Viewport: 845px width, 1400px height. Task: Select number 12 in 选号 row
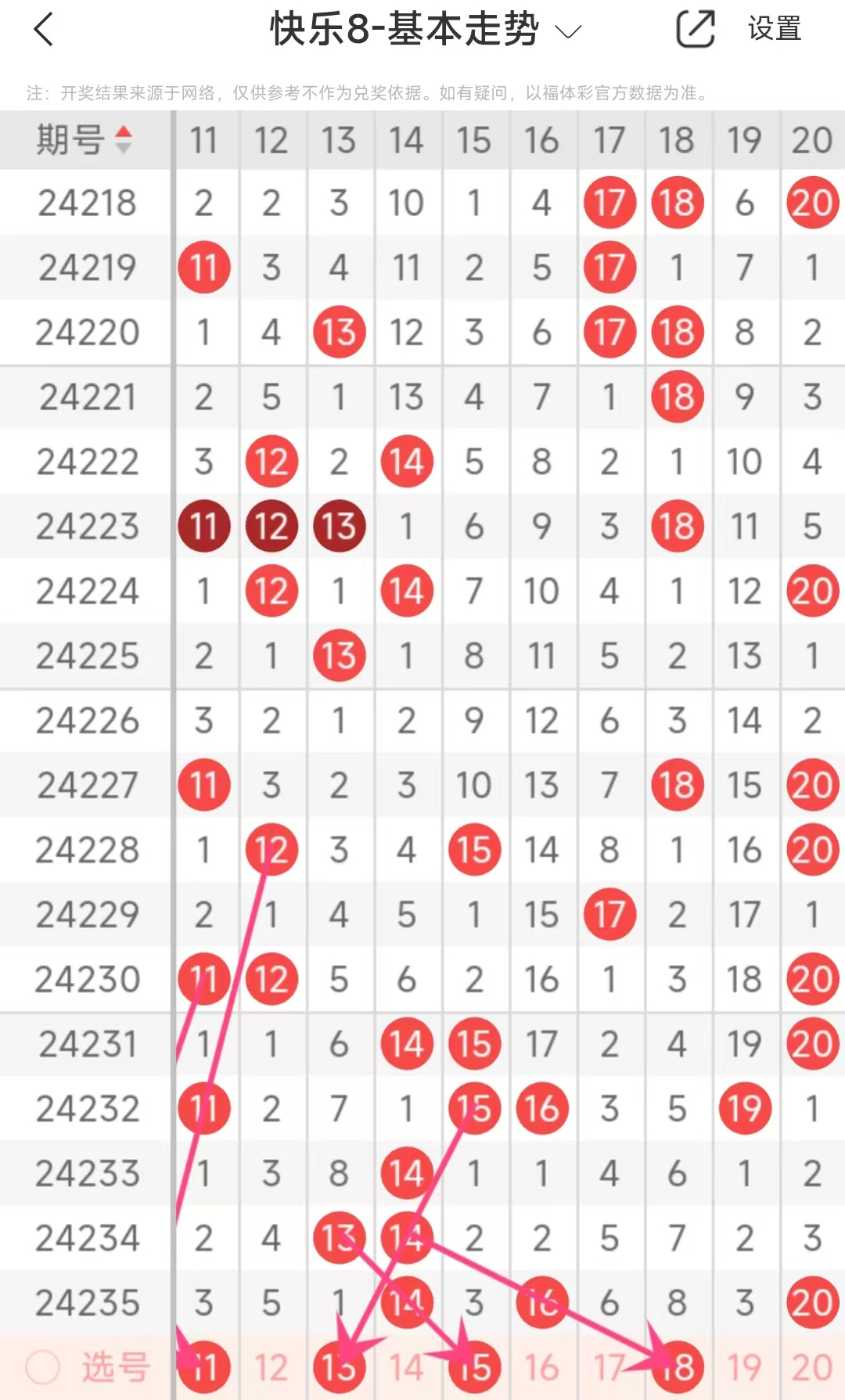coord(271,1368)
